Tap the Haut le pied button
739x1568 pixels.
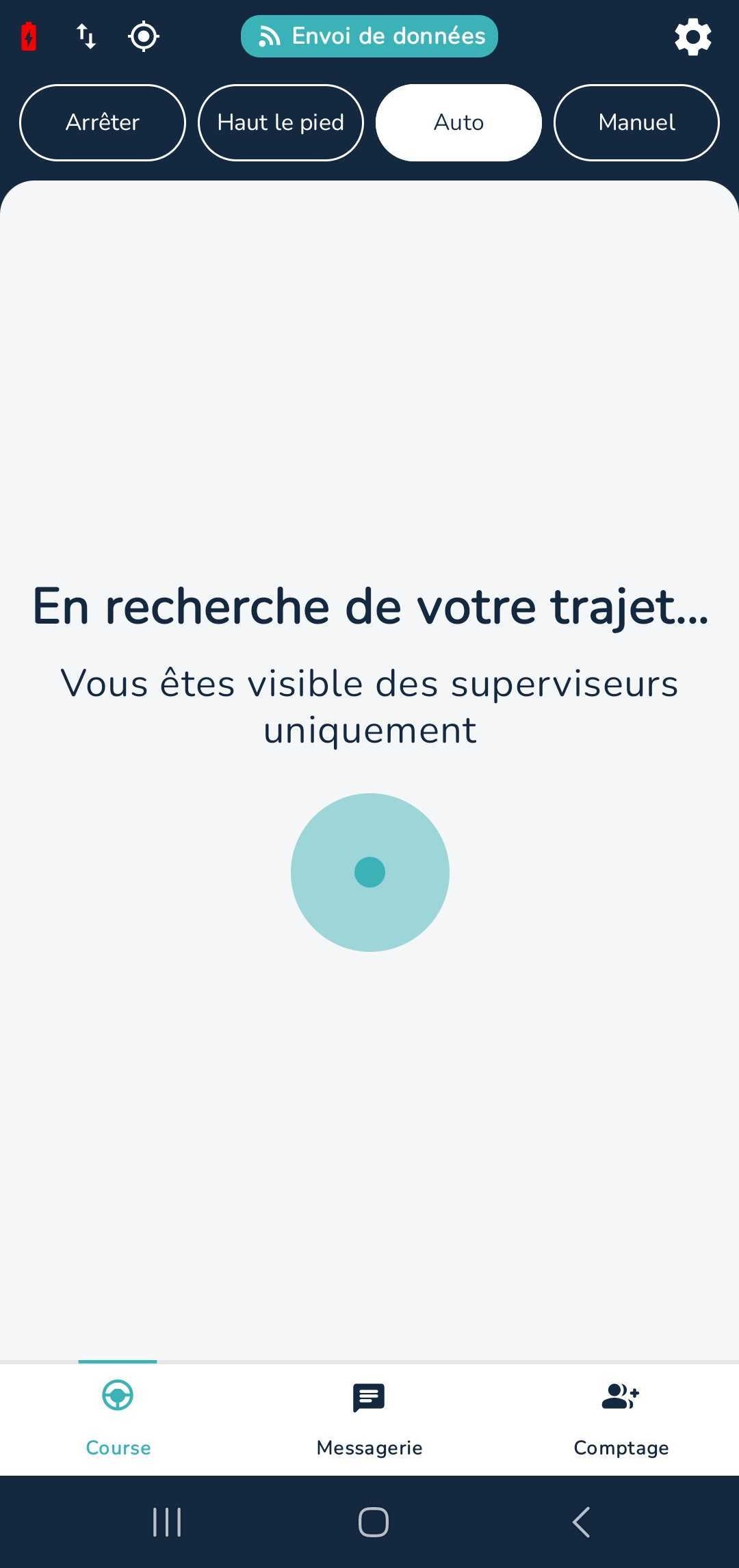281,123
